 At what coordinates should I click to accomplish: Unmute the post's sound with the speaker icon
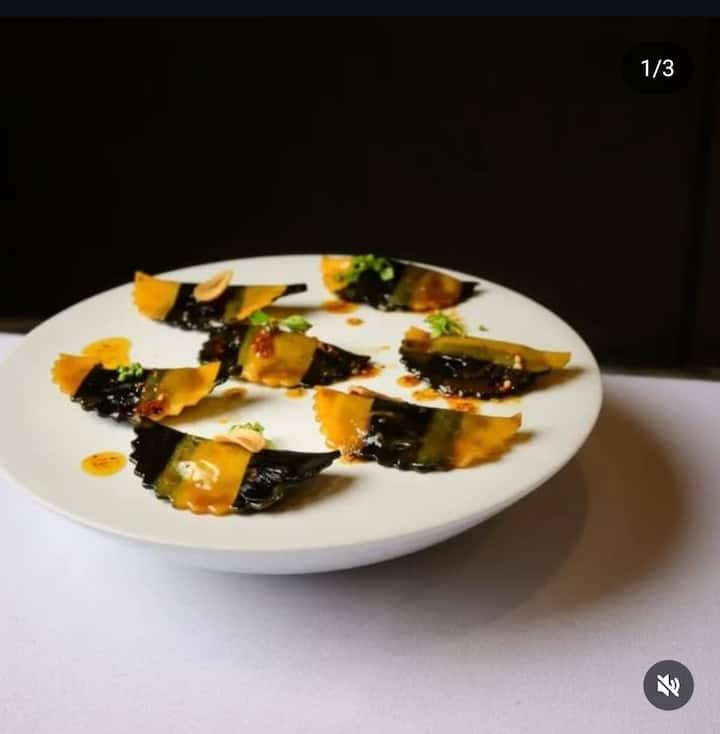click(668, 685)
